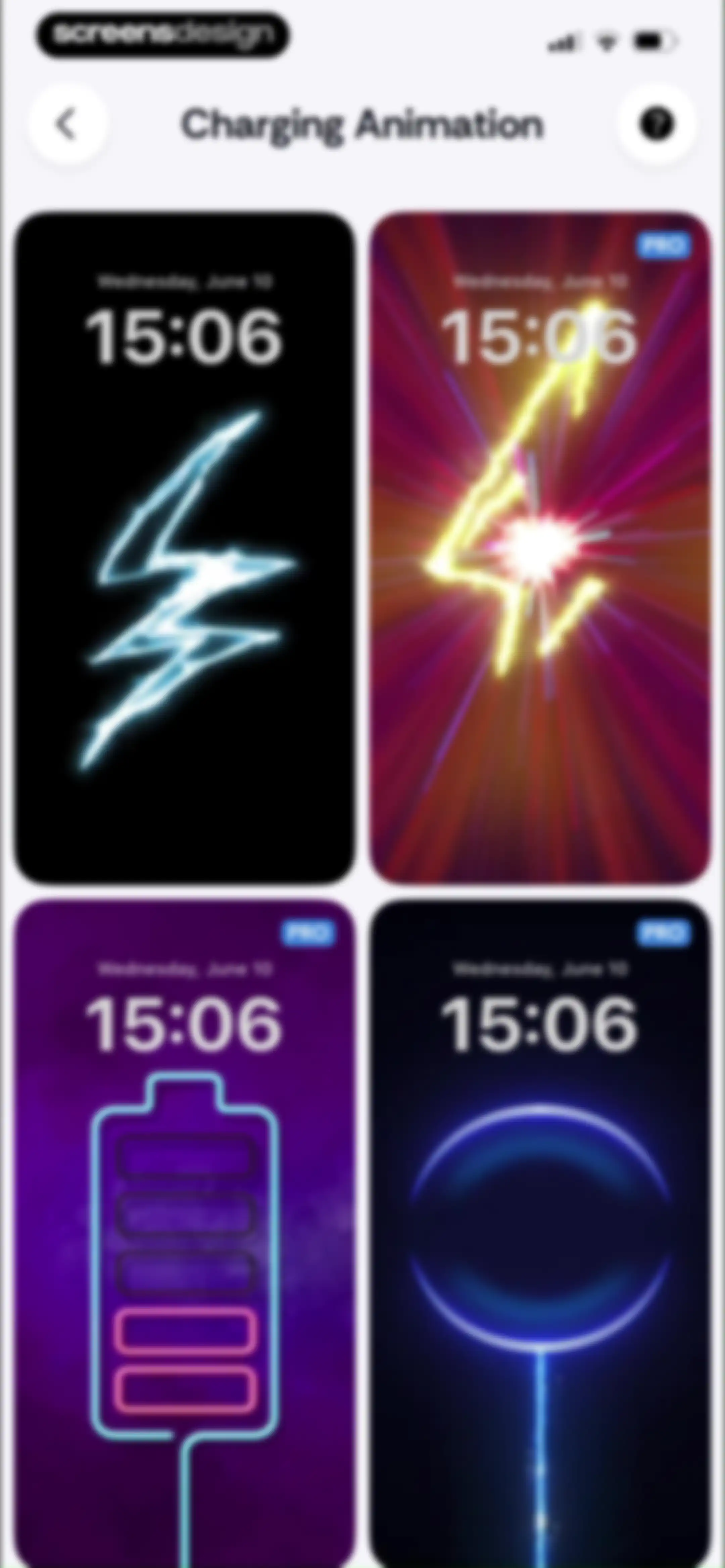Image resolution: width=725 pixels, height=1568 pixels.
Task: Go back from Charging Animation
Action: tap(67, 124)
